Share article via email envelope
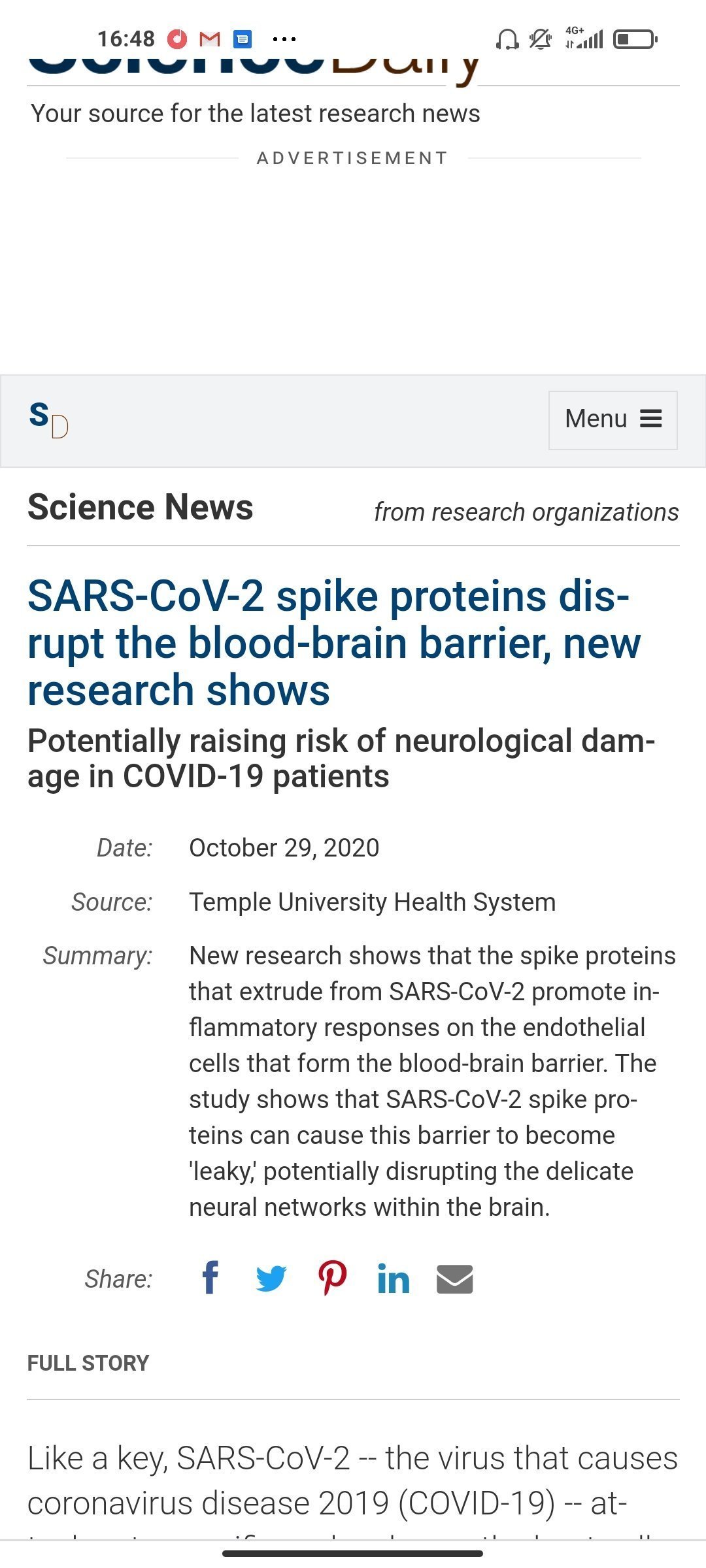Screen dimensions: 706x1568 pos(455,1279)
